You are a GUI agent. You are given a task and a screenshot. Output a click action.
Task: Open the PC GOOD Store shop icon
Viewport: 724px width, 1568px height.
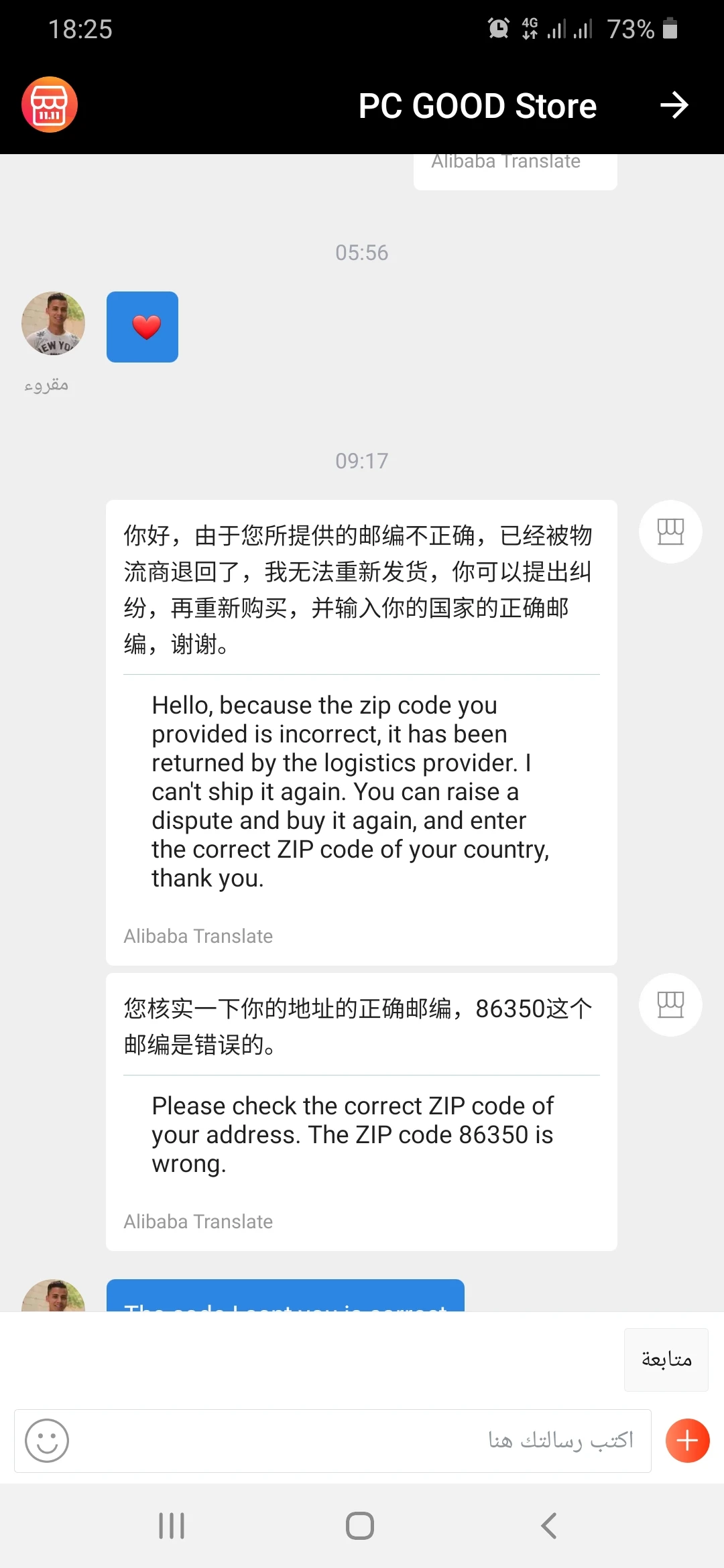pyautogui.click(x=50, y=105)
